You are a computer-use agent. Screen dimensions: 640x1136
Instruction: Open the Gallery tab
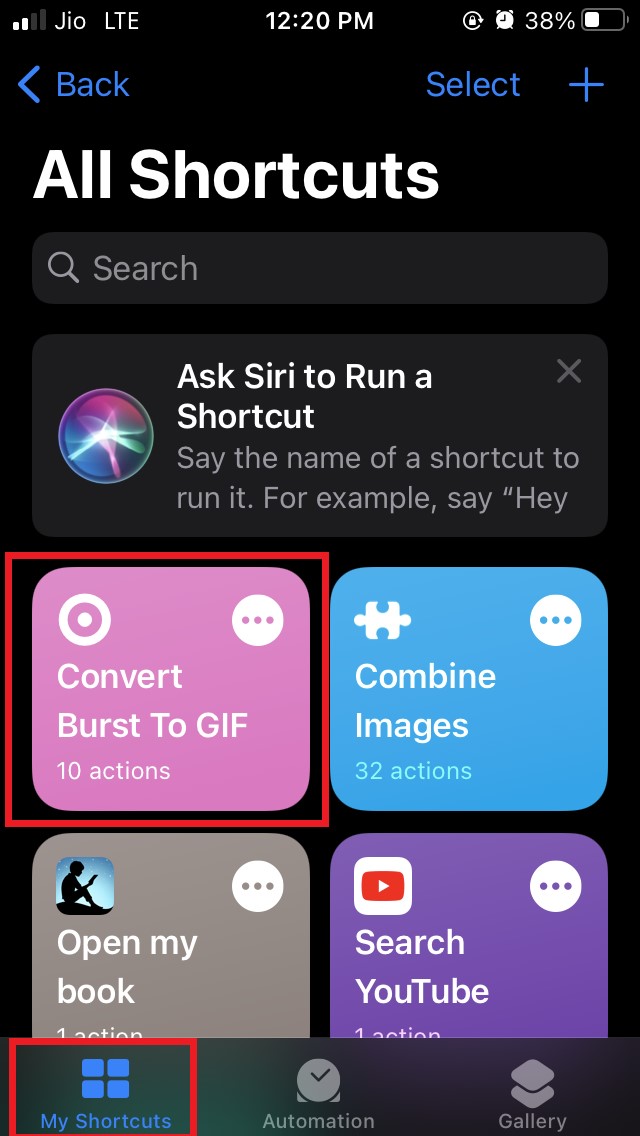click(x=532, y=1092)
